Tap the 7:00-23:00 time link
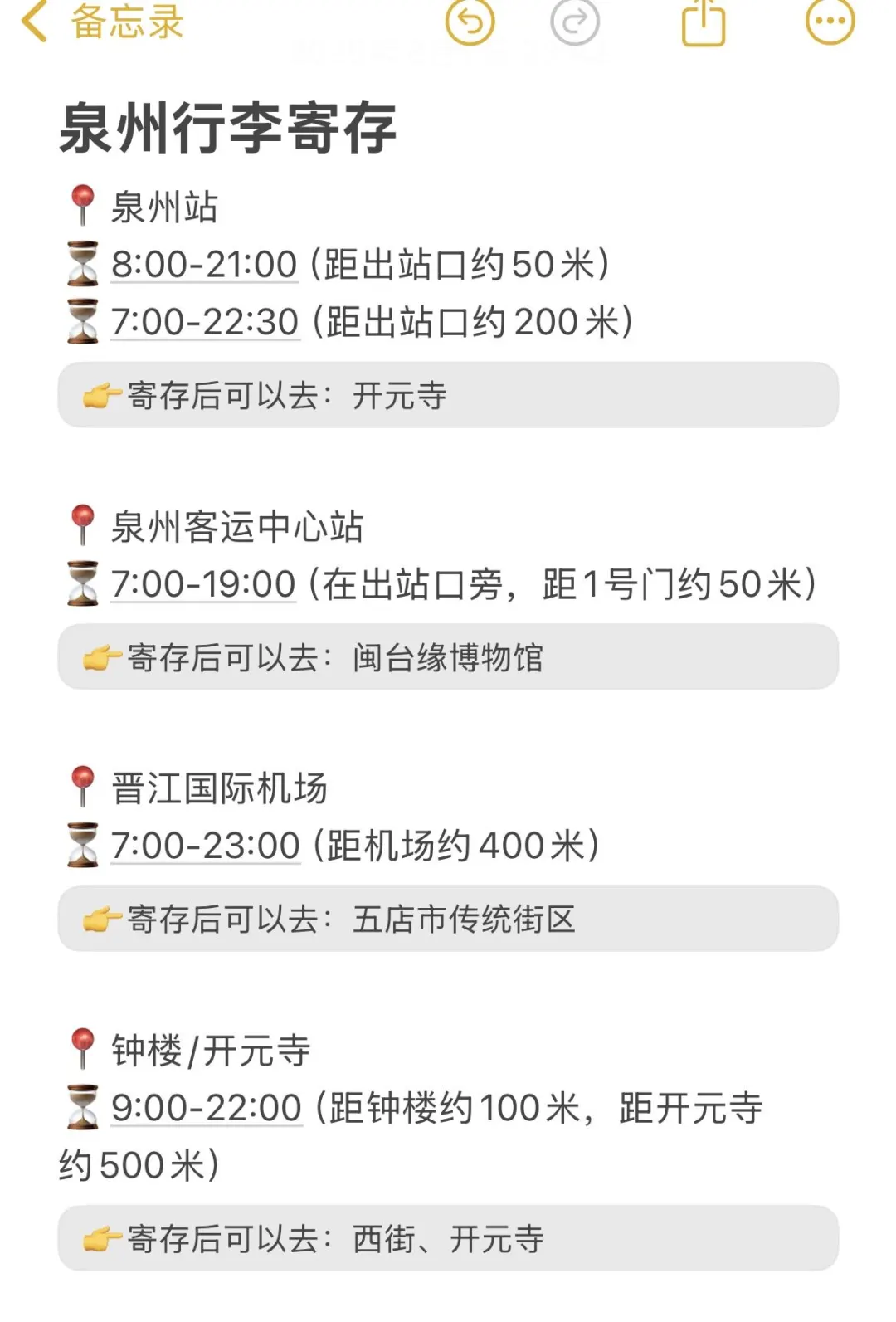The image size is (896, 1322). pyautogui.click(x=206, y=846)
